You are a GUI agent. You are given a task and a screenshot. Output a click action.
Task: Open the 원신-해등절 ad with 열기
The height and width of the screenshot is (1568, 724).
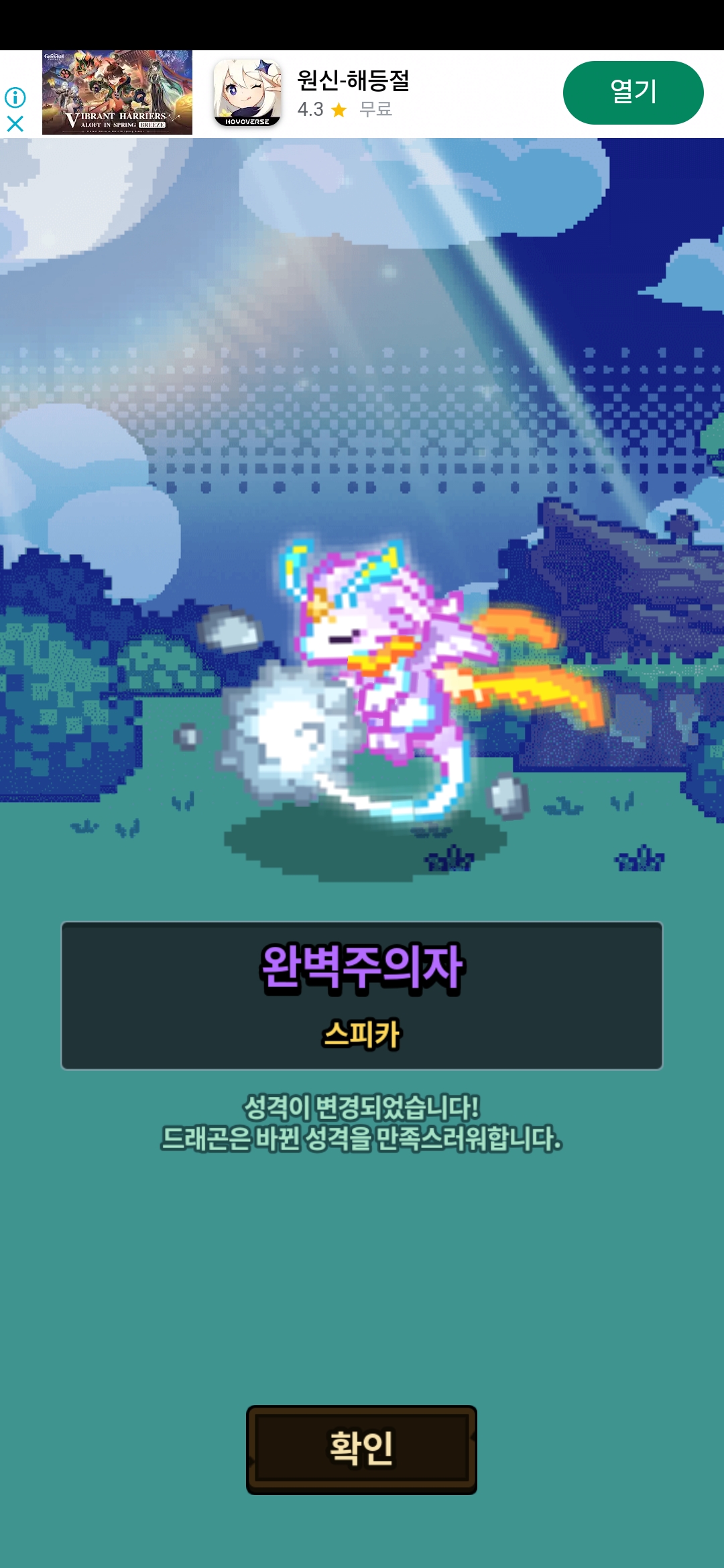pyautogui.click(x=633, y=92)
